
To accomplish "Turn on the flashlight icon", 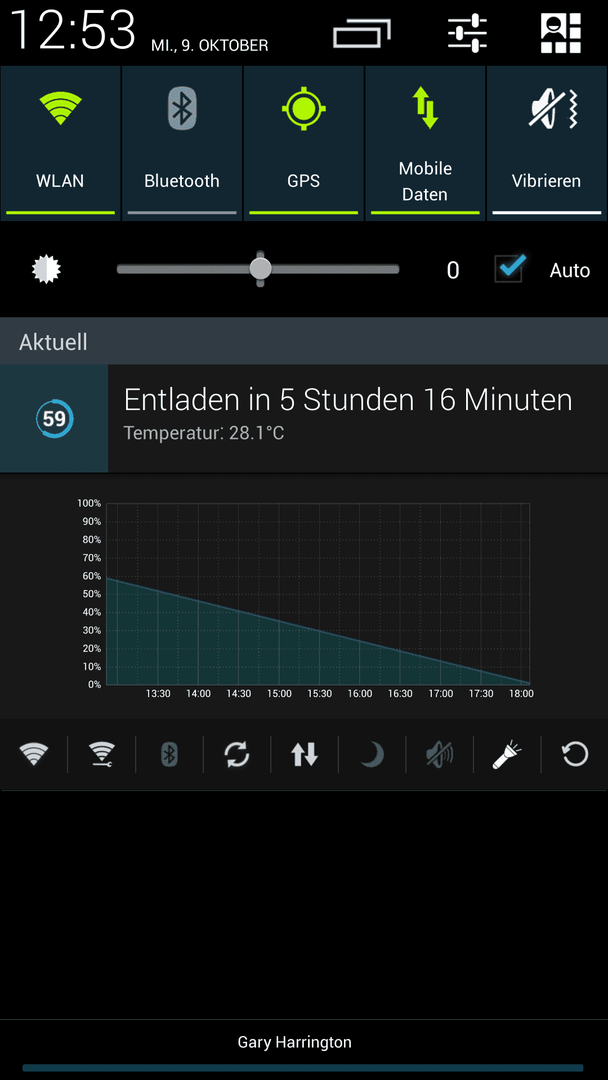I will 507,754.
